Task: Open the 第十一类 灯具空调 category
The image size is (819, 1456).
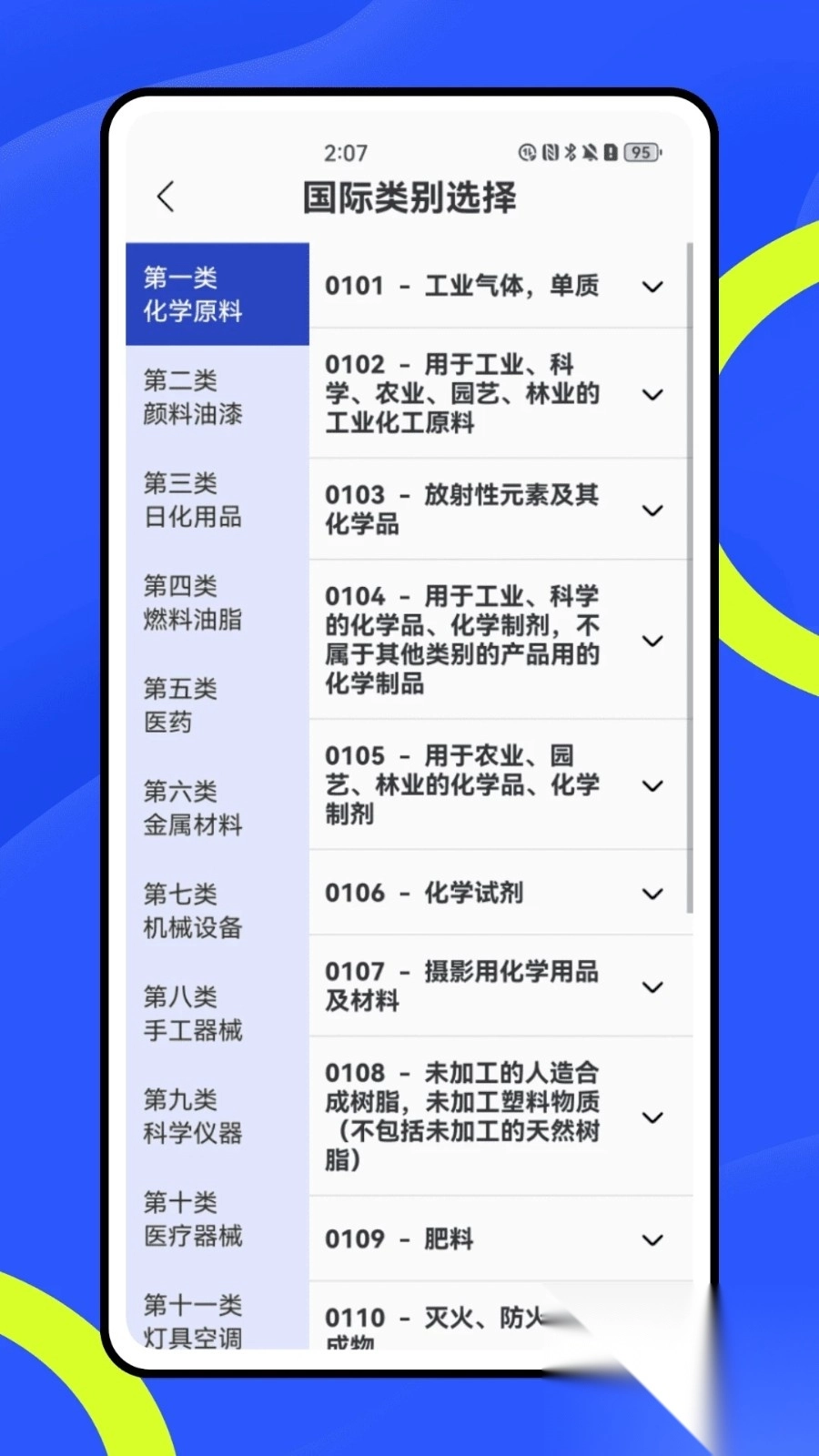Action: click(x=192, y=1322)
